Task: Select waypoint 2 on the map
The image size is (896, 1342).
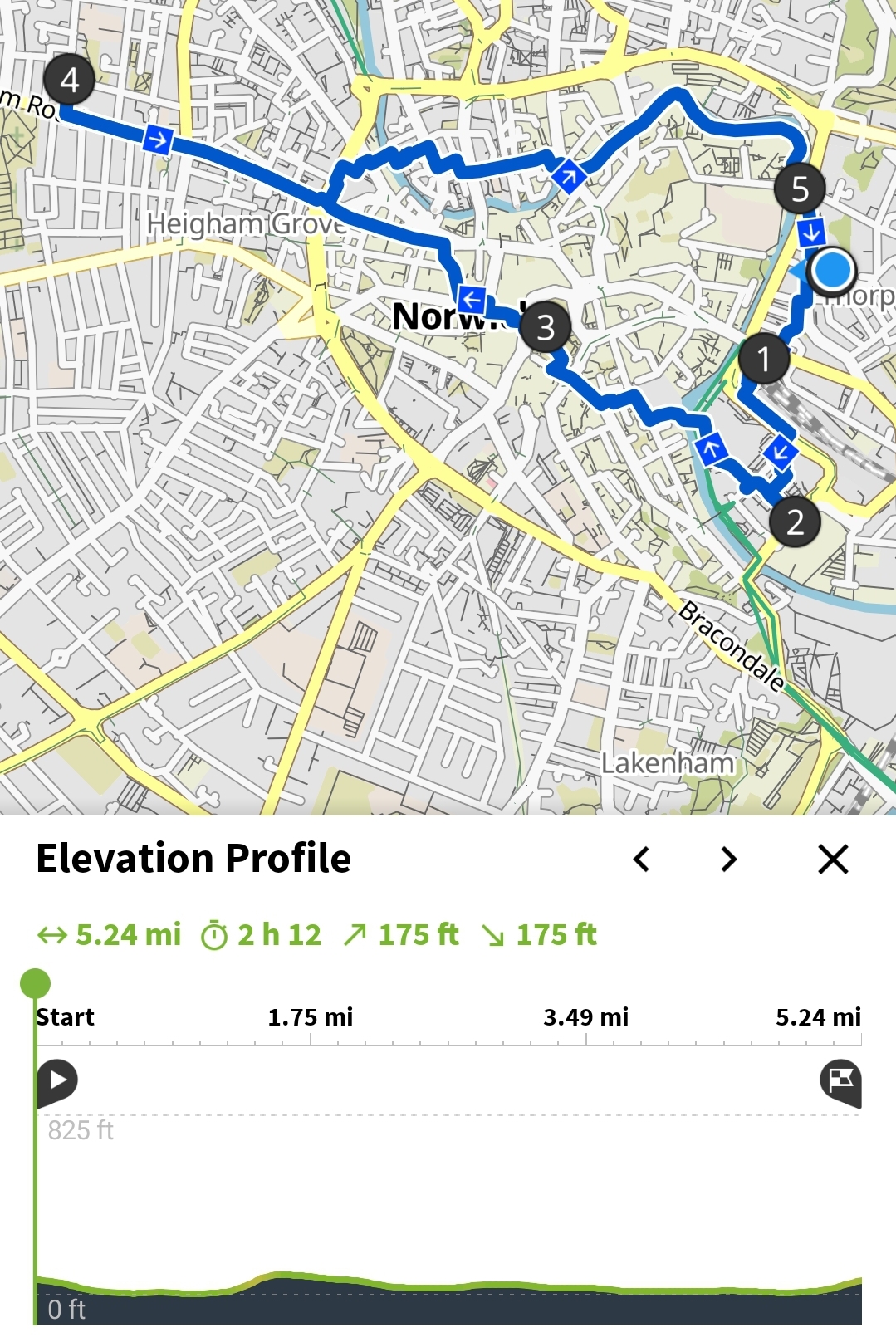Action: coord(795,522)
